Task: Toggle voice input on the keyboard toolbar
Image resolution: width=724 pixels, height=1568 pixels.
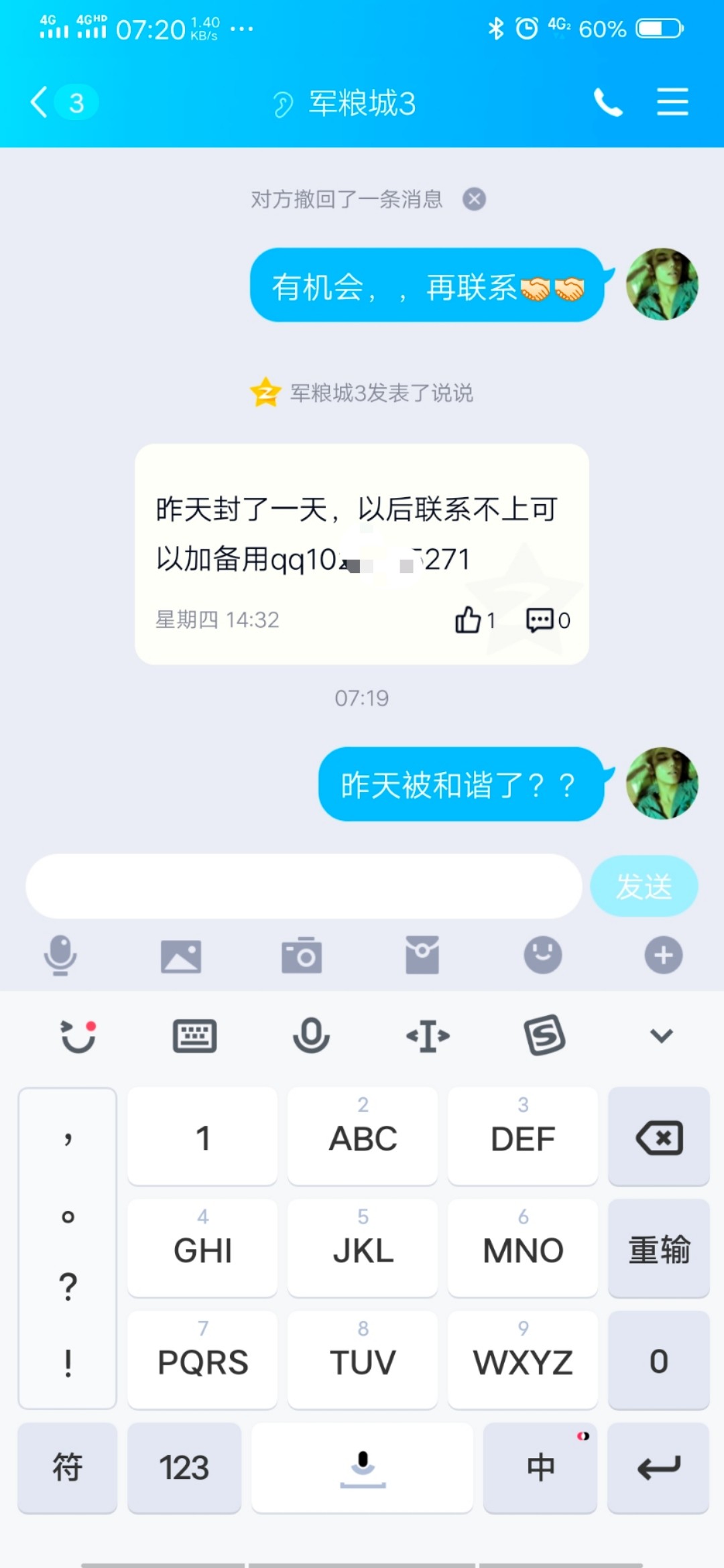Action: (312, 1035)
